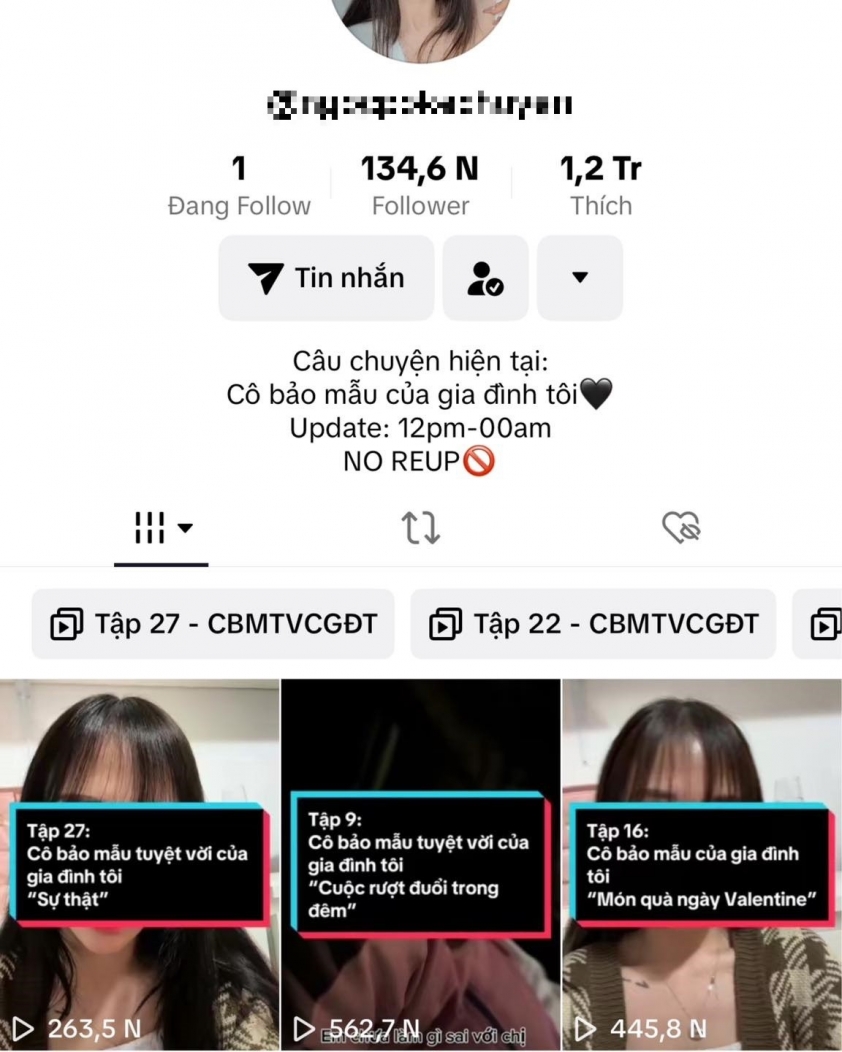Viewport: 842px width, 1052px height.
Task: Open the Tập 22 - CBMTVCGĐT playlist
Action: (593, 624)
